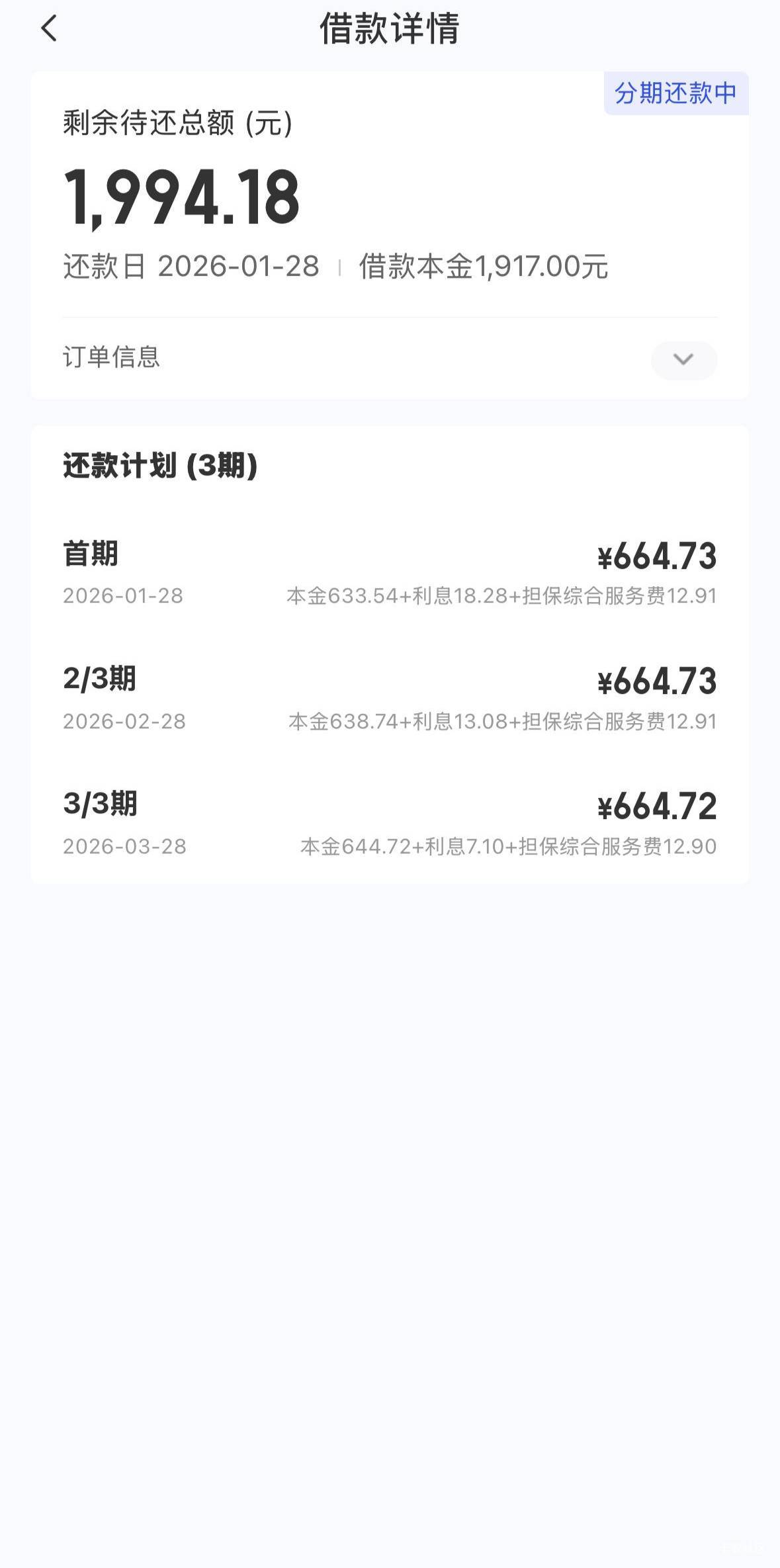This screenshot has width=780, height=1568.
Task: Go back from loan details
Action: pyautogui.click(x=49, y=29)
